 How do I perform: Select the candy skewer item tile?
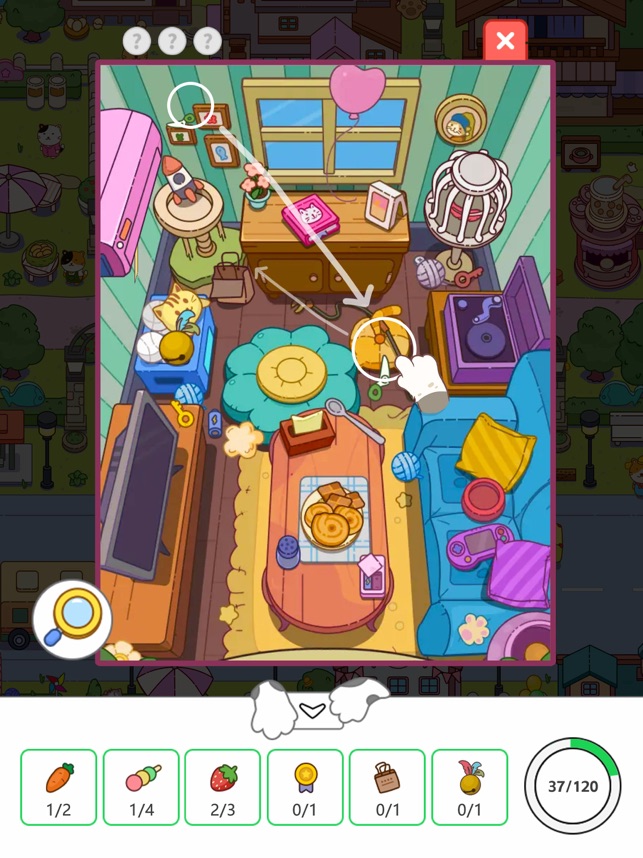click(x=141, y=787)
